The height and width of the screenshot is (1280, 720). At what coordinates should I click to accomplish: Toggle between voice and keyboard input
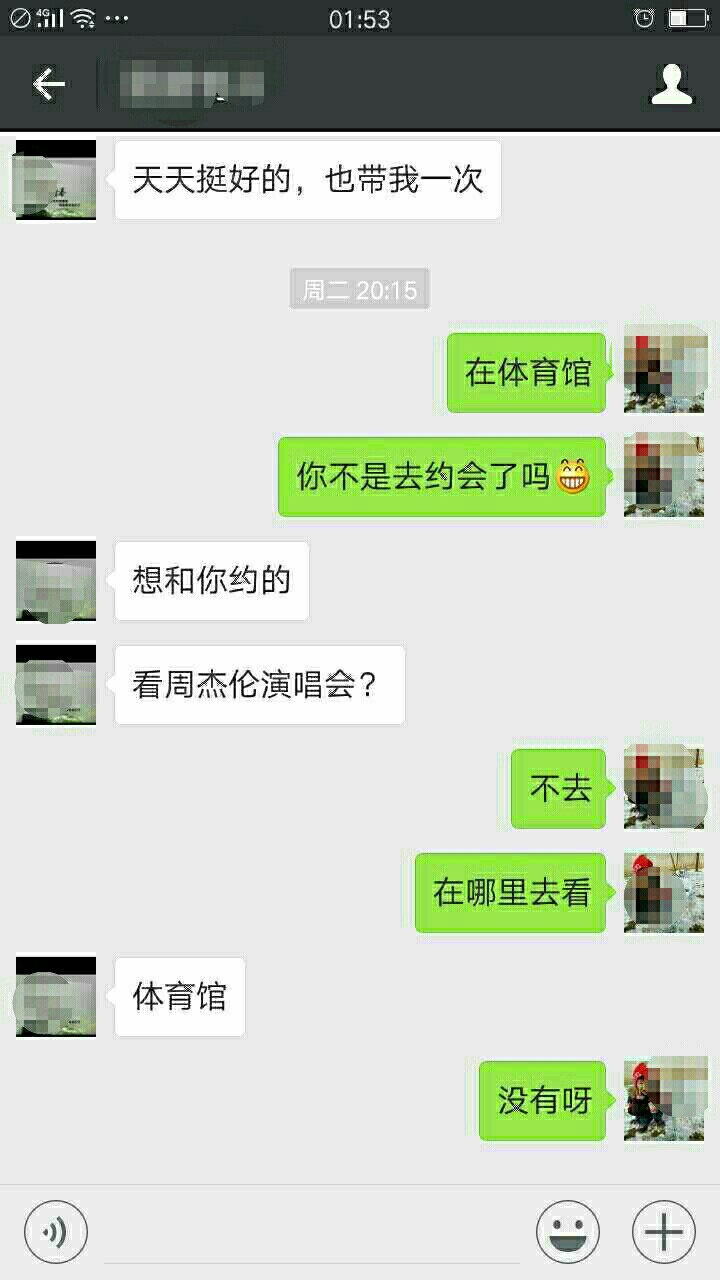point(55,1231)
